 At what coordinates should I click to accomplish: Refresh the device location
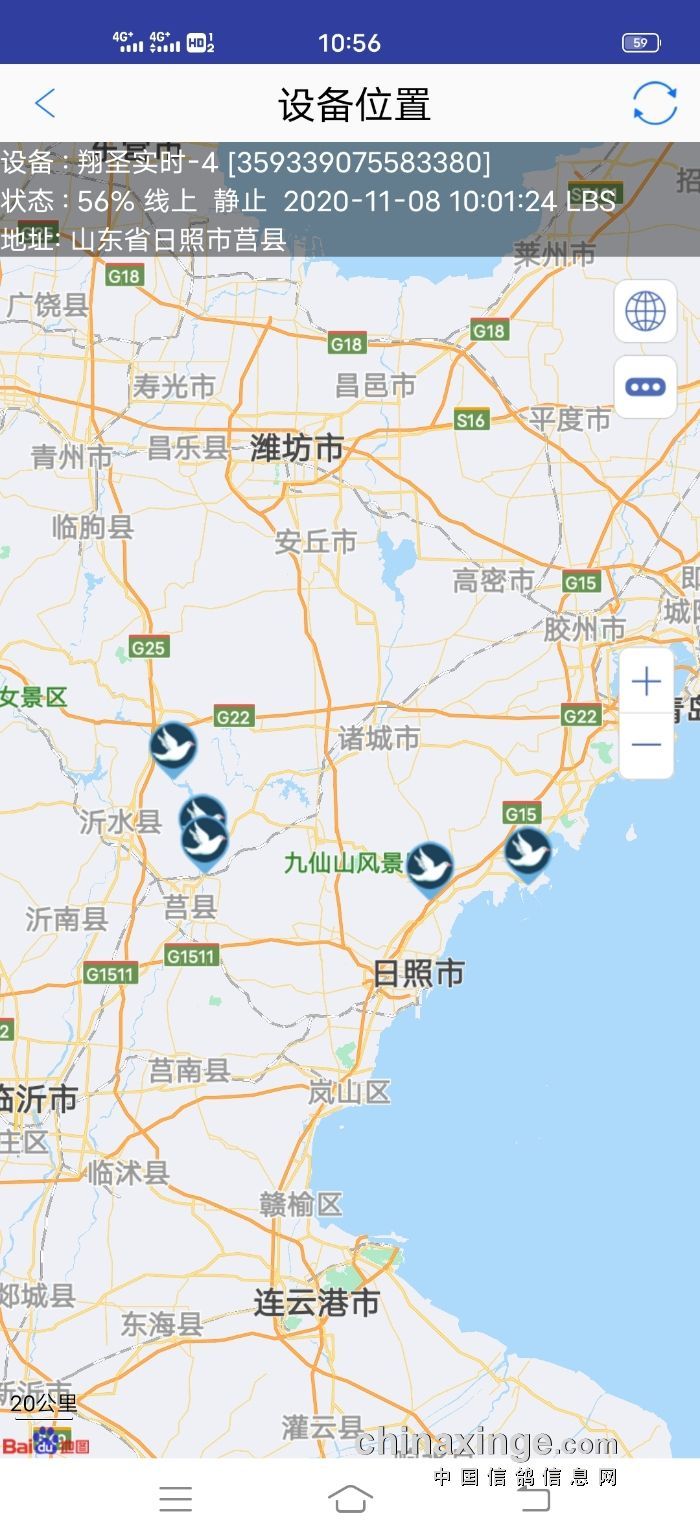(x=655, y=103)
